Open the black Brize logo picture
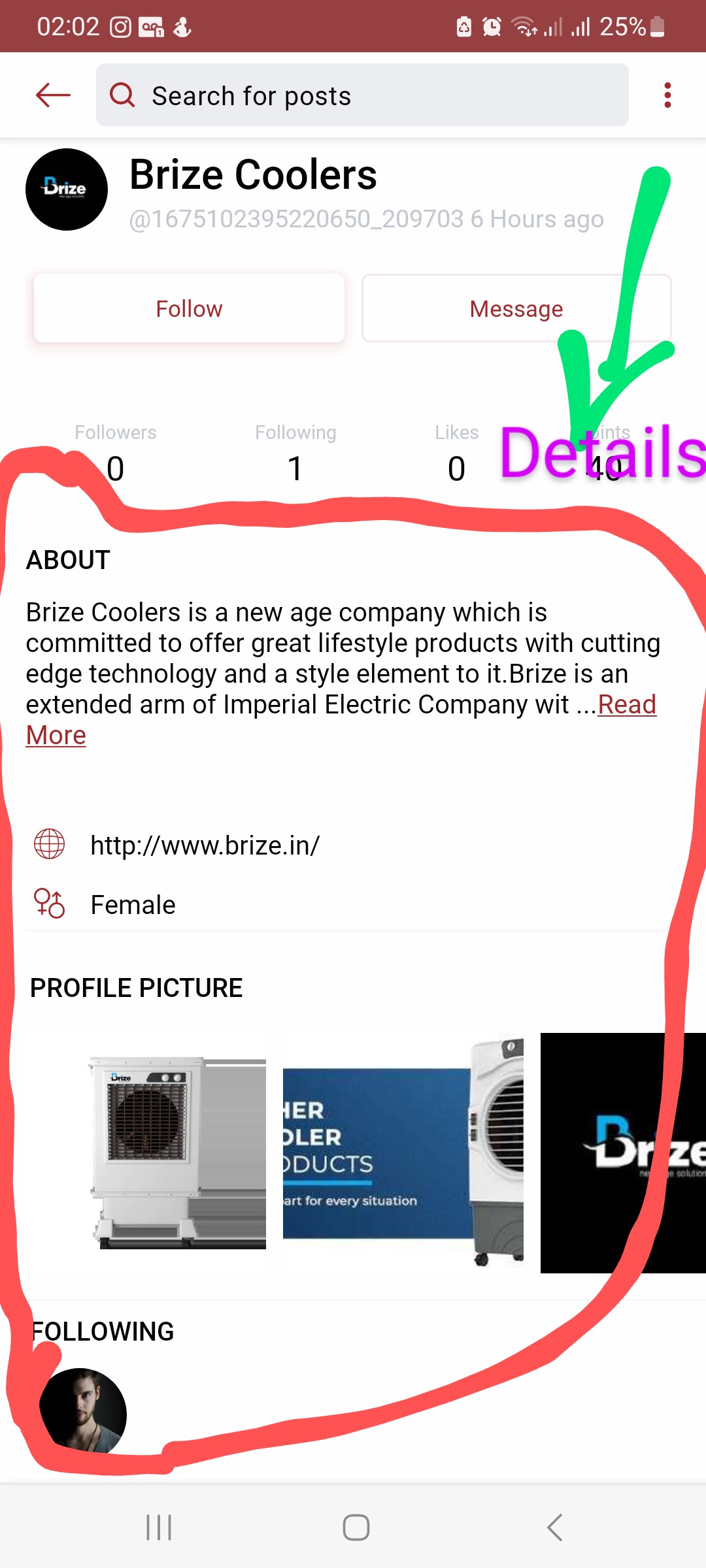Screen dimensions: 706x1568 [x=622, y=1152]
